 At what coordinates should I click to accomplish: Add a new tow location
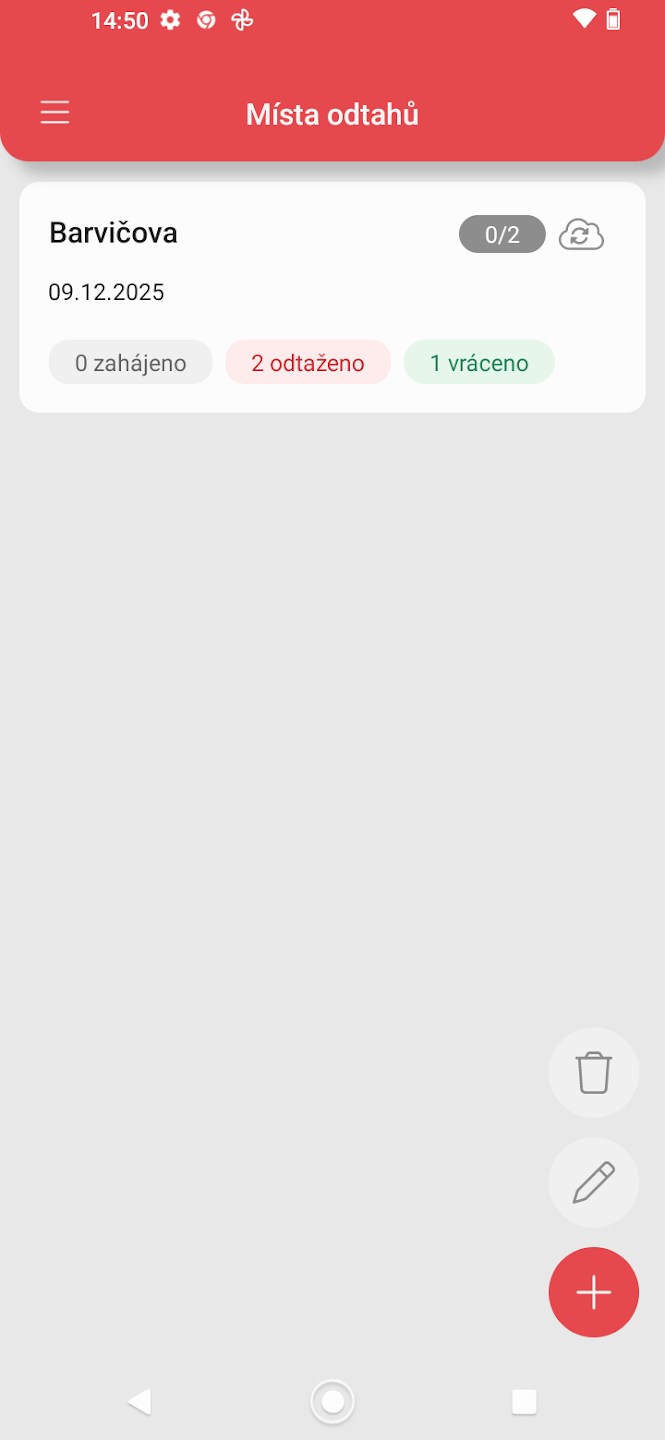click(x=593, y=1293)
